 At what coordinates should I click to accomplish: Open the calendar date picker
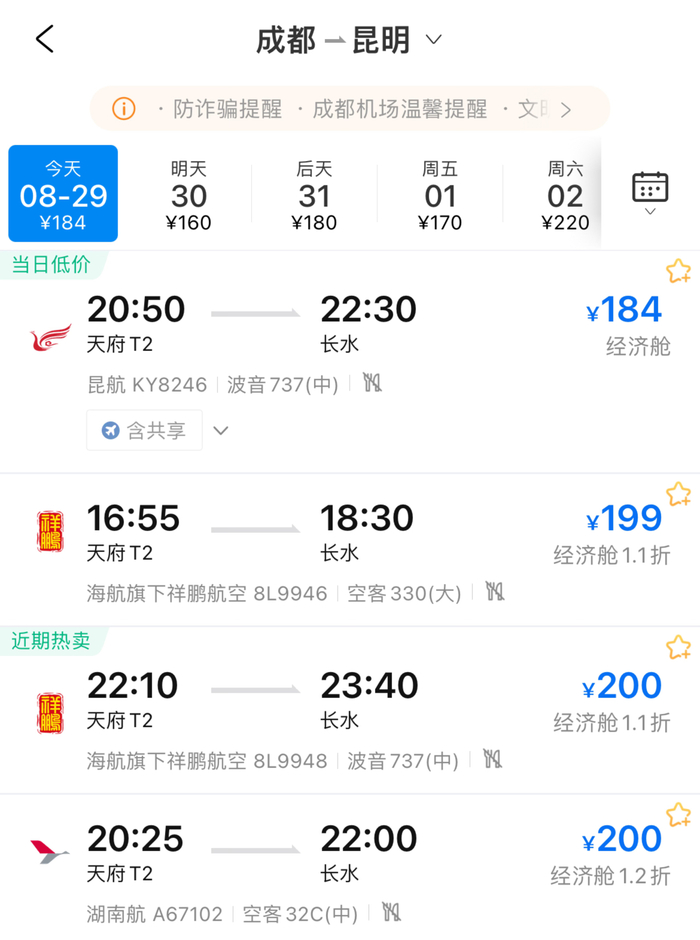650,192
